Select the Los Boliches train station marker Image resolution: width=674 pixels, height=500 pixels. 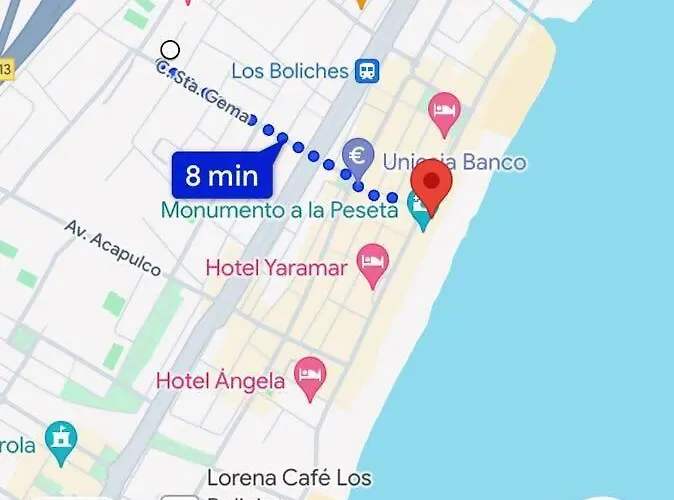coord(368,71)
